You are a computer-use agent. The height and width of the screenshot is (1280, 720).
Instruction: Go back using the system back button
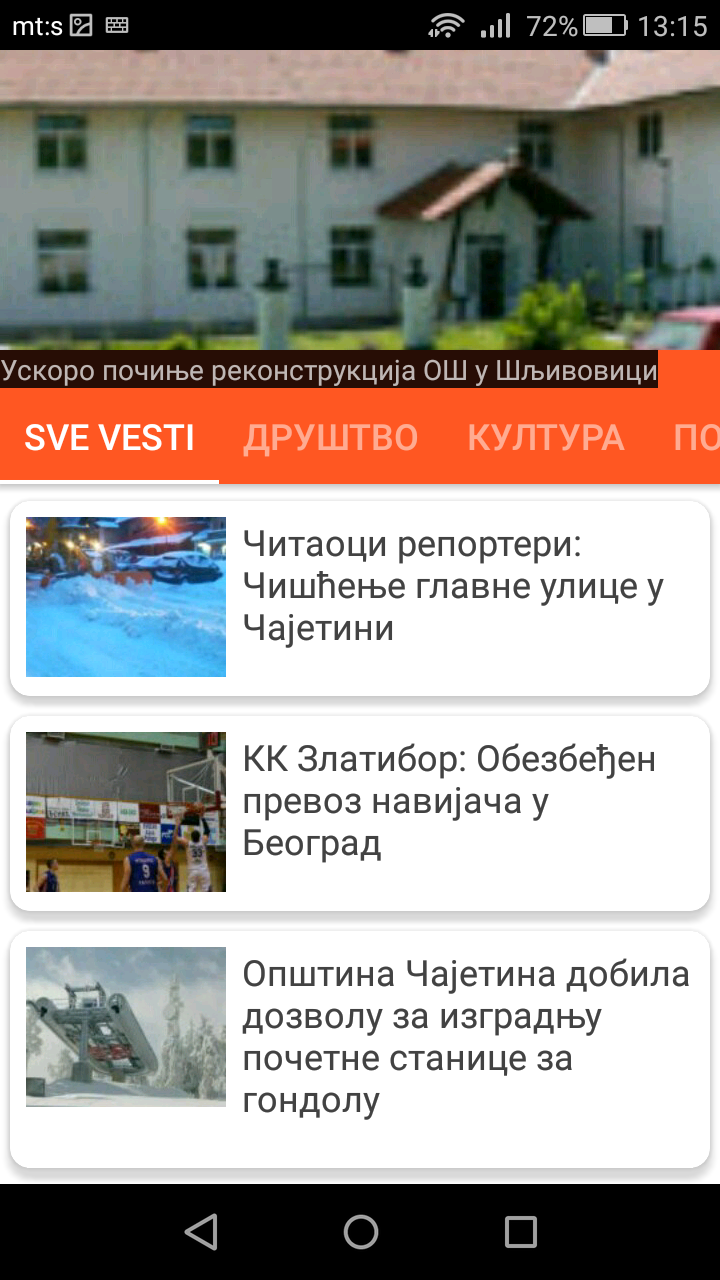coord(201,1232)
